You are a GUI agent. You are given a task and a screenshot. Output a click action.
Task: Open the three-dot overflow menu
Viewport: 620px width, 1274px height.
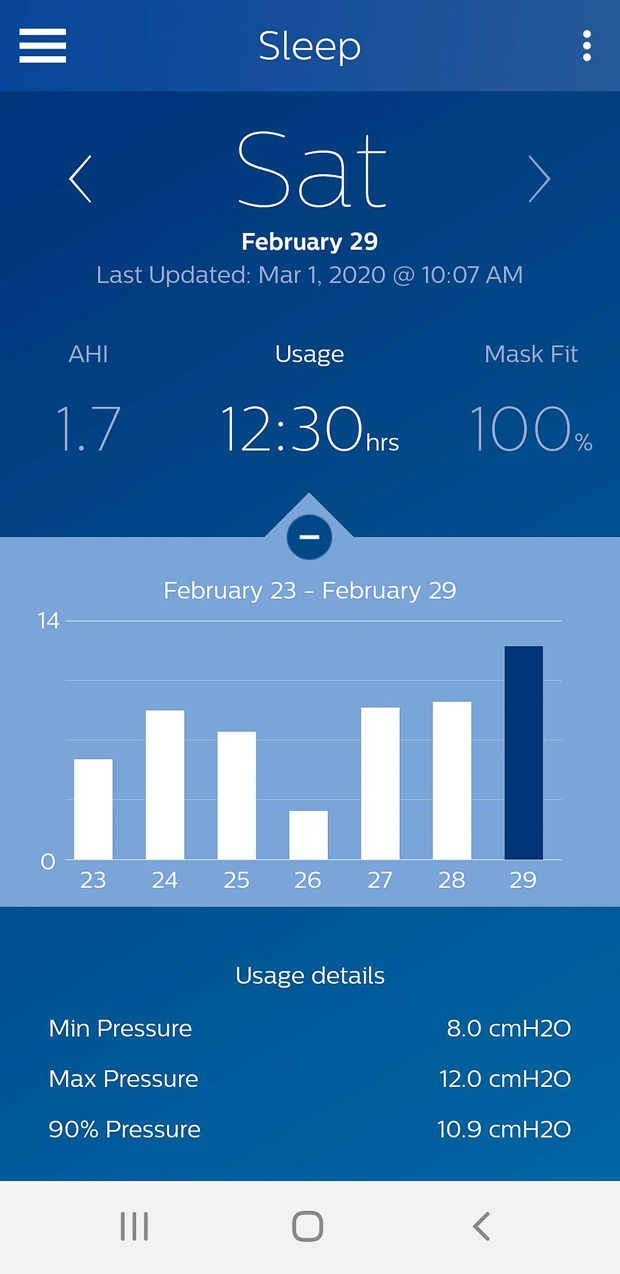(x=587, y=46)
